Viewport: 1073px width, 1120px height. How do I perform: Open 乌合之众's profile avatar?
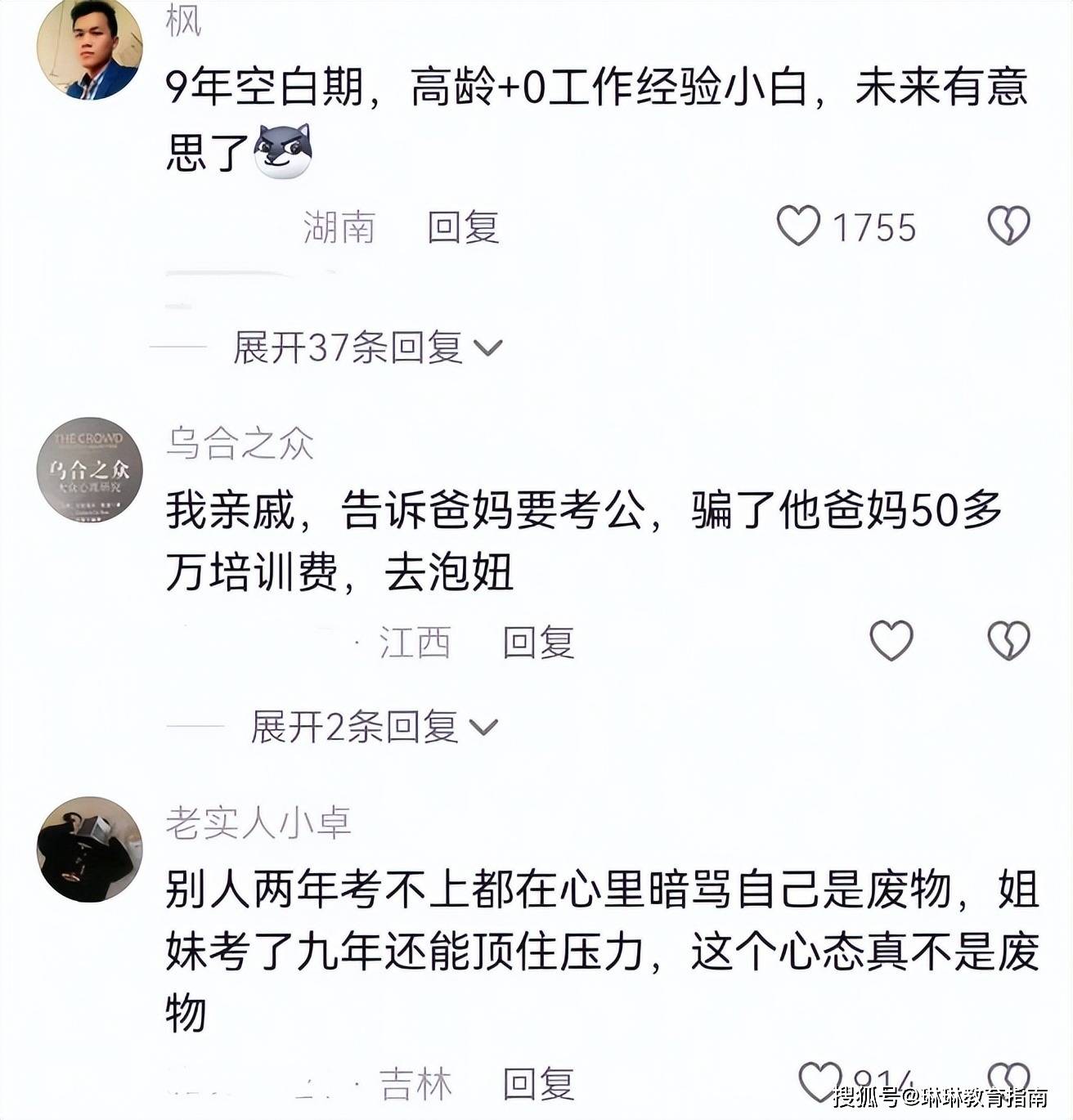[x=89, y=470]
